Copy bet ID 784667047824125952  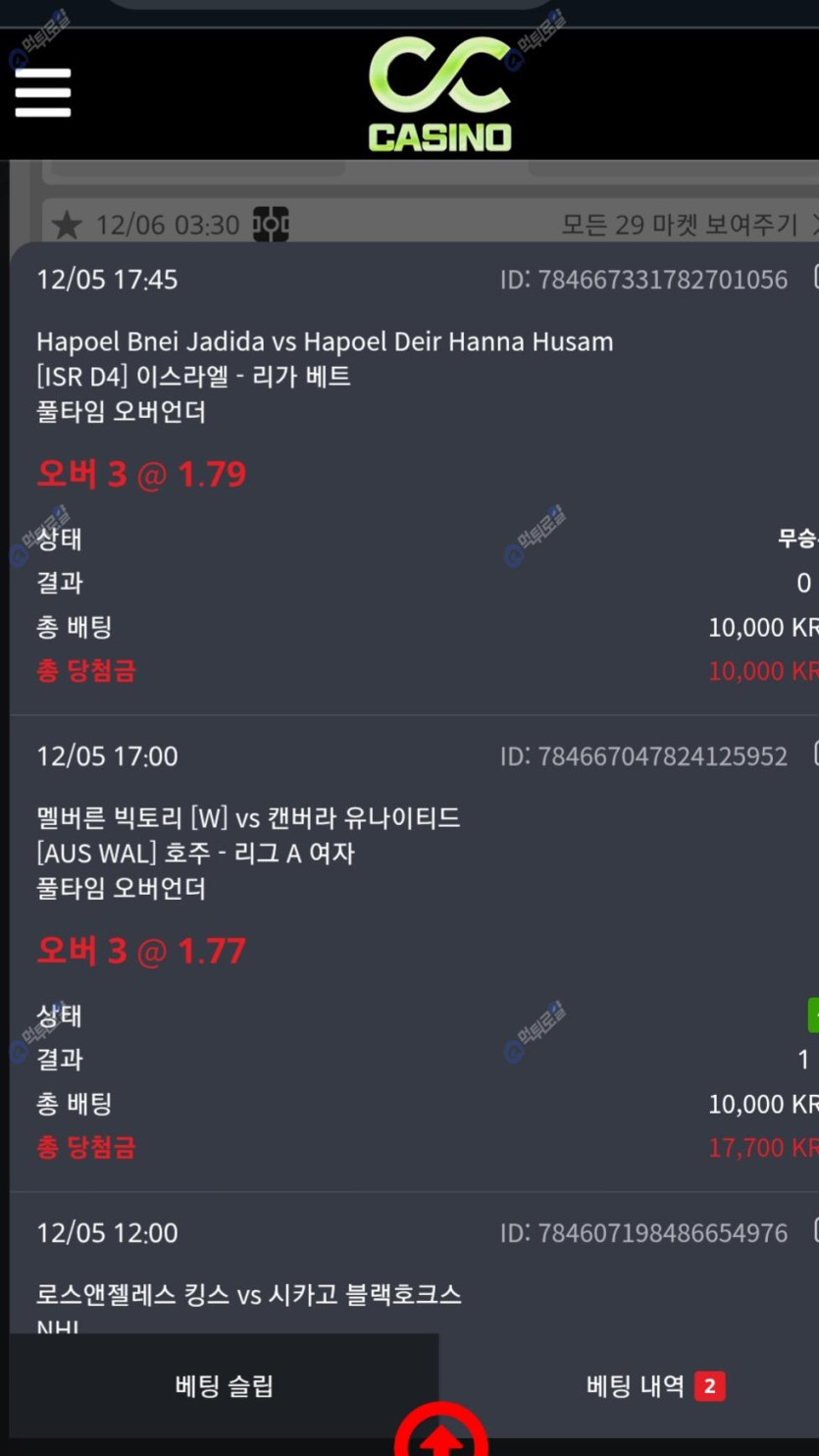tap(813, 754)
